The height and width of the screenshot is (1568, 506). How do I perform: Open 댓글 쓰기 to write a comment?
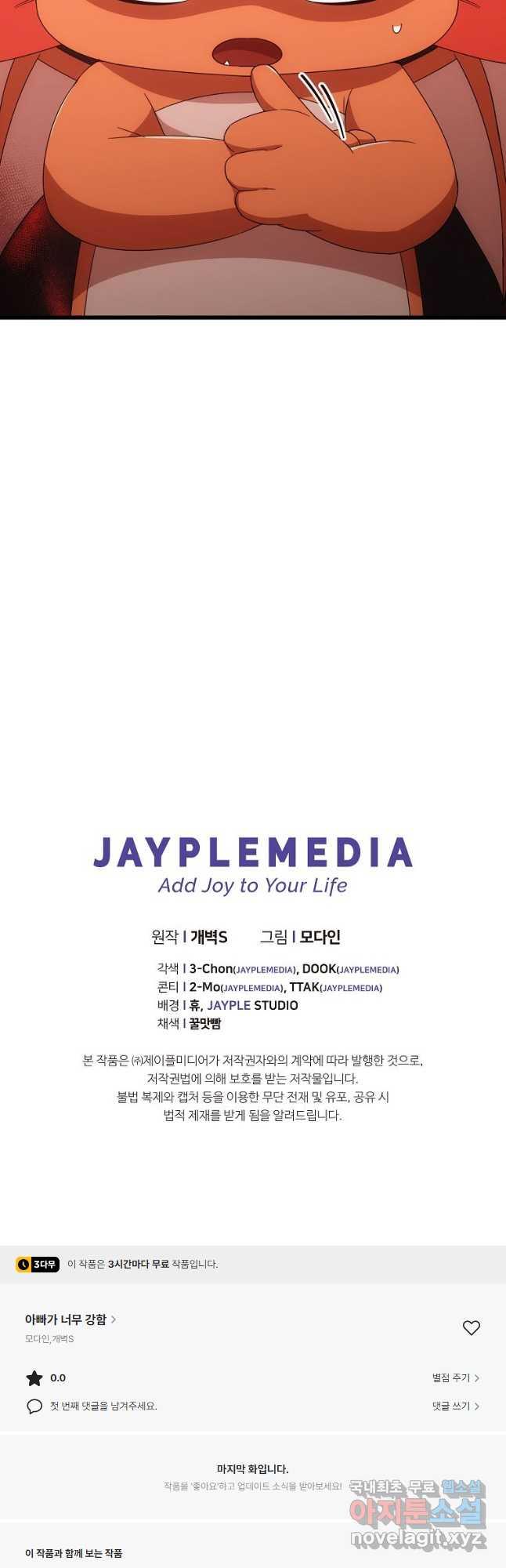pos(455,1406)
